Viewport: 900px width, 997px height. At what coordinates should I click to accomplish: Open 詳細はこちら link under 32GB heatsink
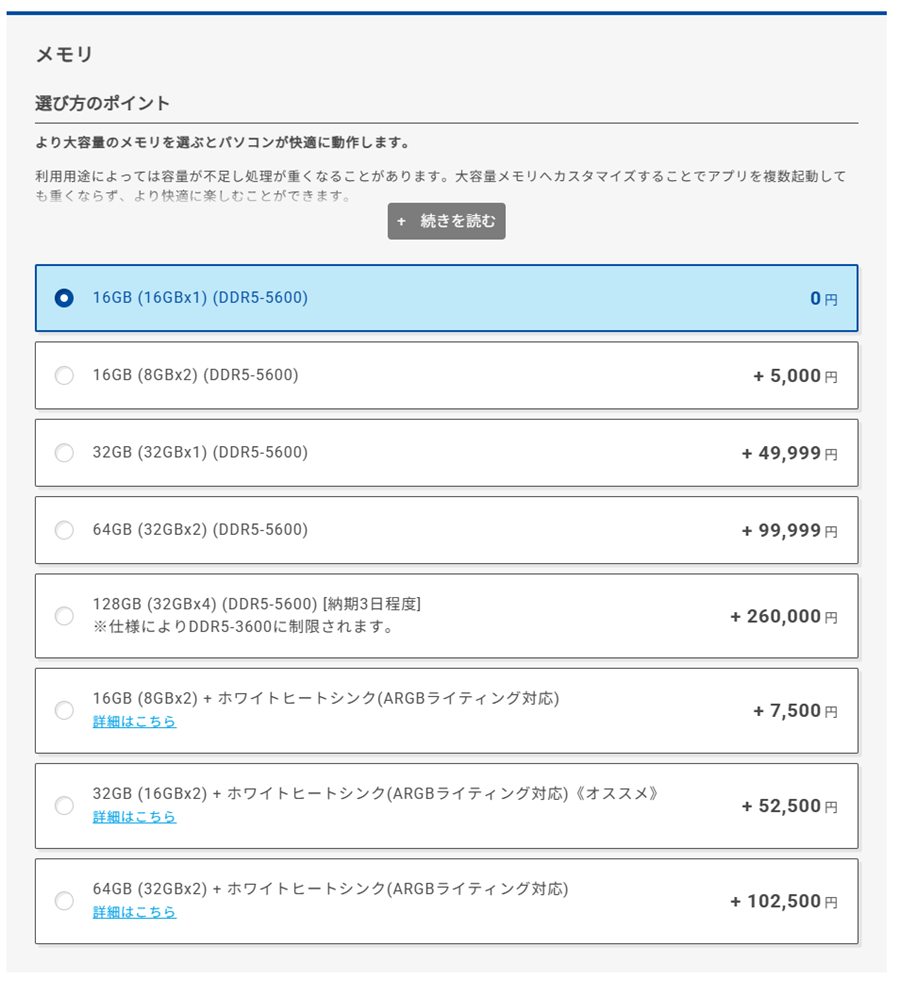tap(134, 817)
